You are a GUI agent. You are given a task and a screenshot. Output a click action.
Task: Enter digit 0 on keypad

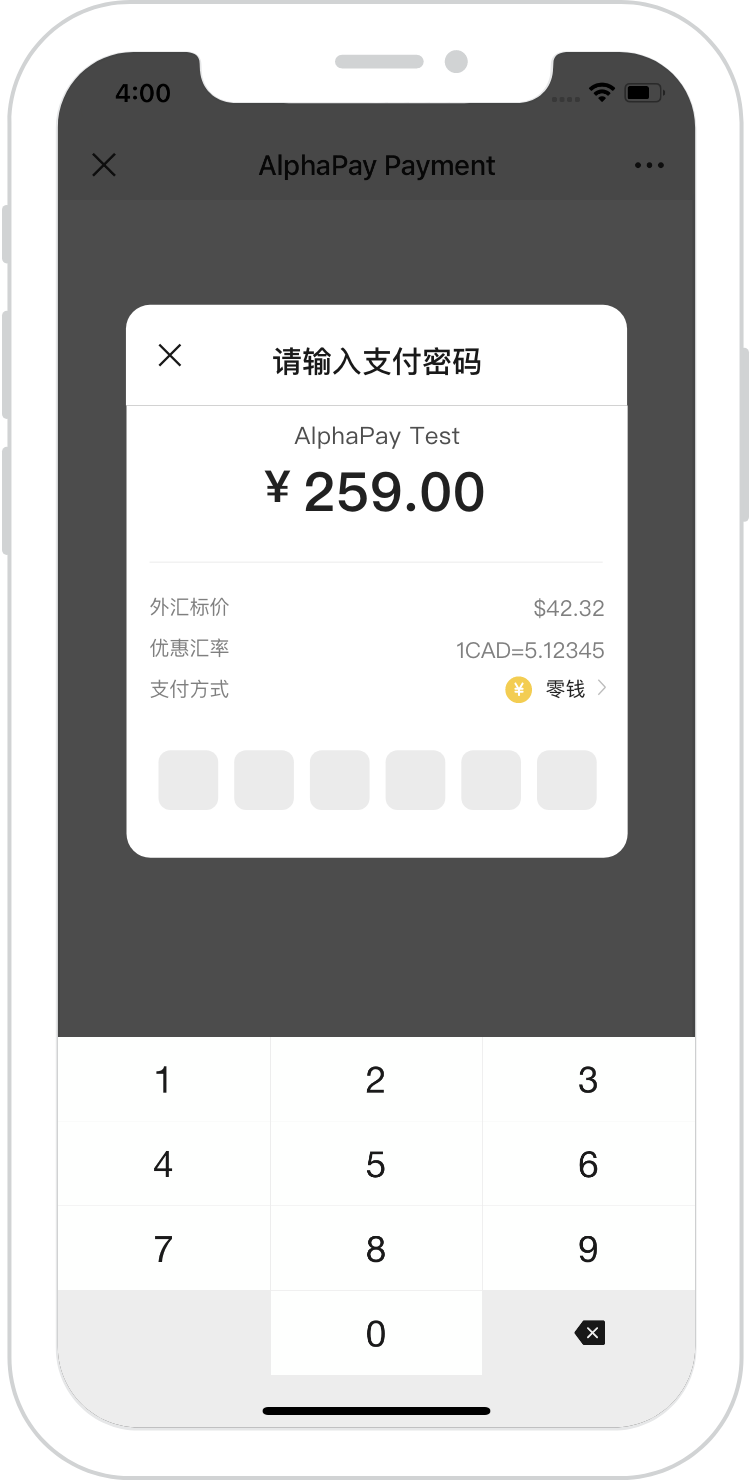point(376,1333)
